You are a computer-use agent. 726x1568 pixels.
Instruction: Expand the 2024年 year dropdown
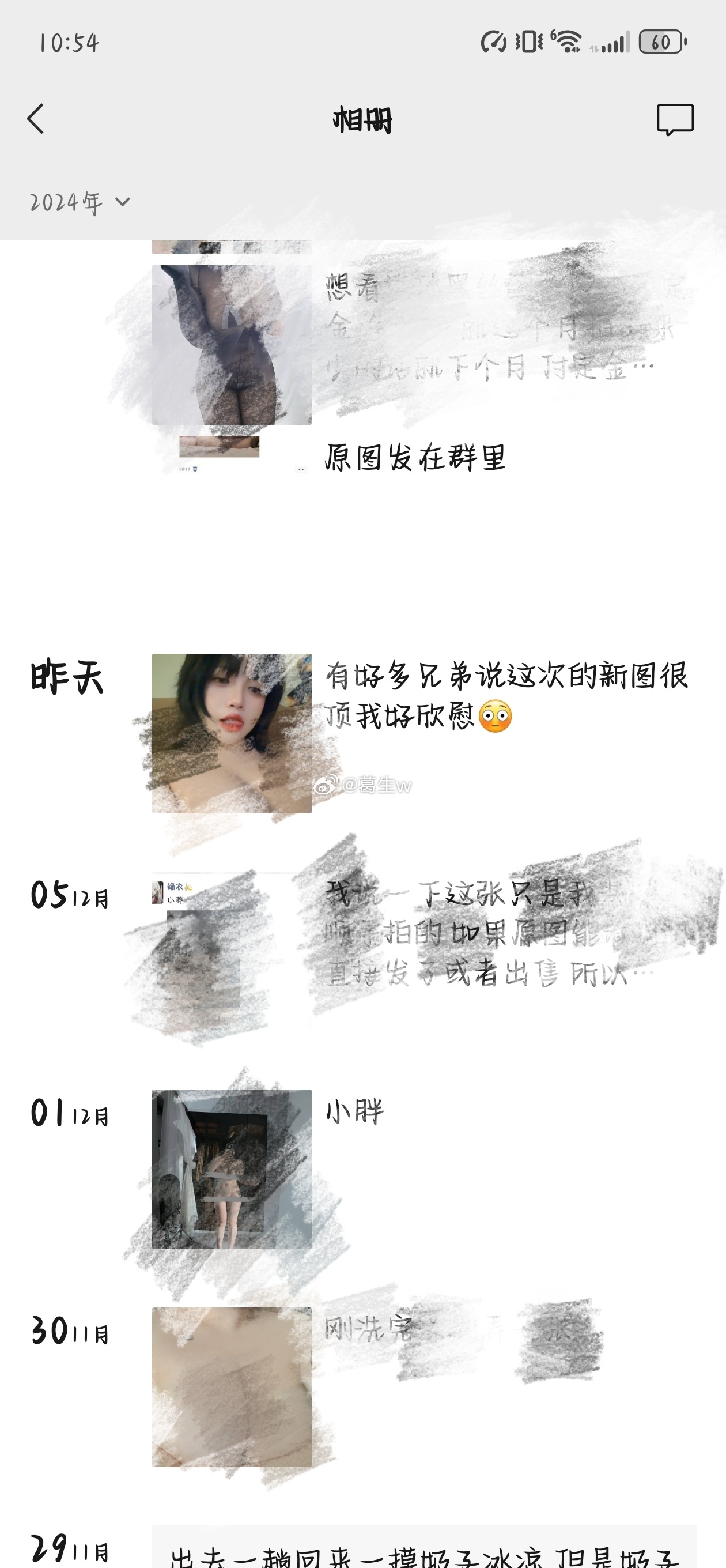coord(80,203)
